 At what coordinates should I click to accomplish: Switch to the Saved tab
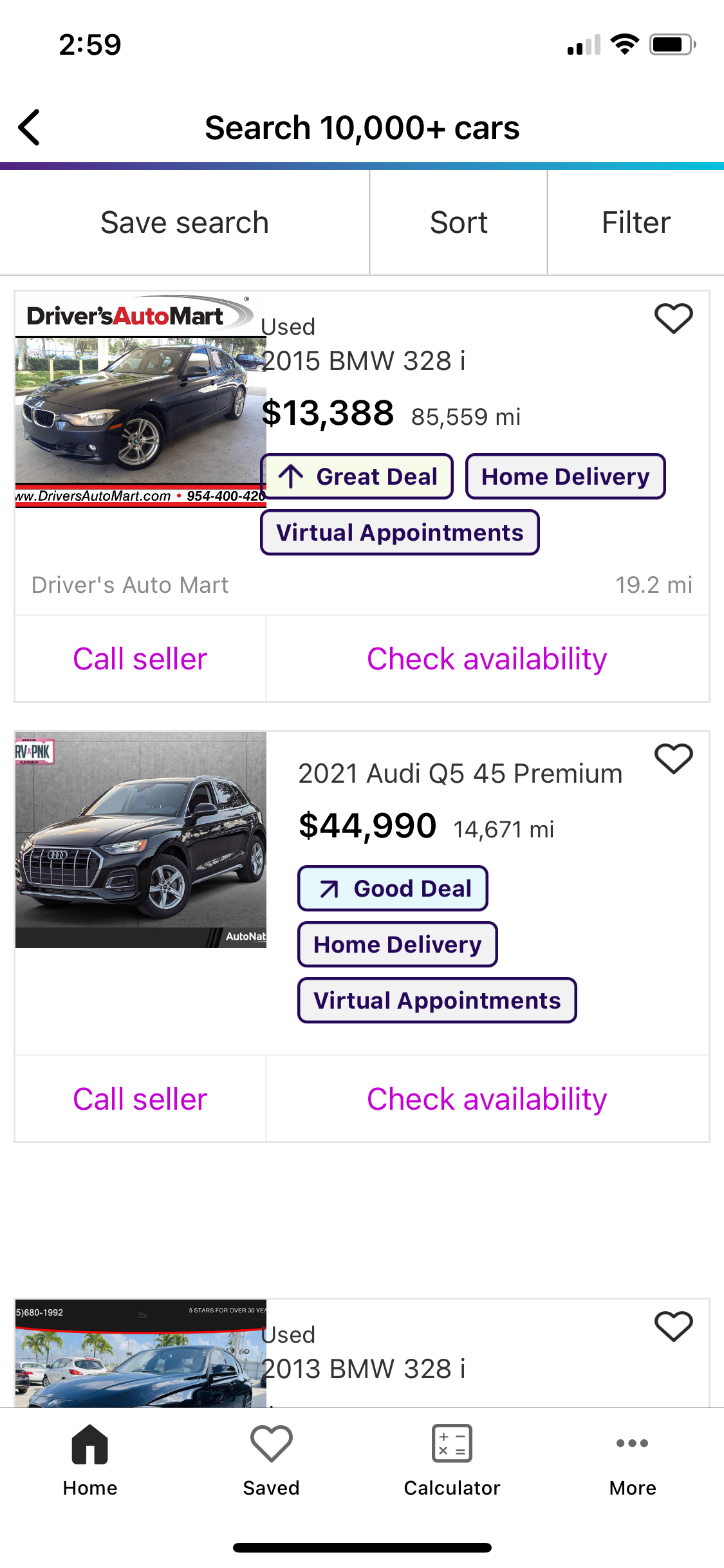click(271, 1460)
